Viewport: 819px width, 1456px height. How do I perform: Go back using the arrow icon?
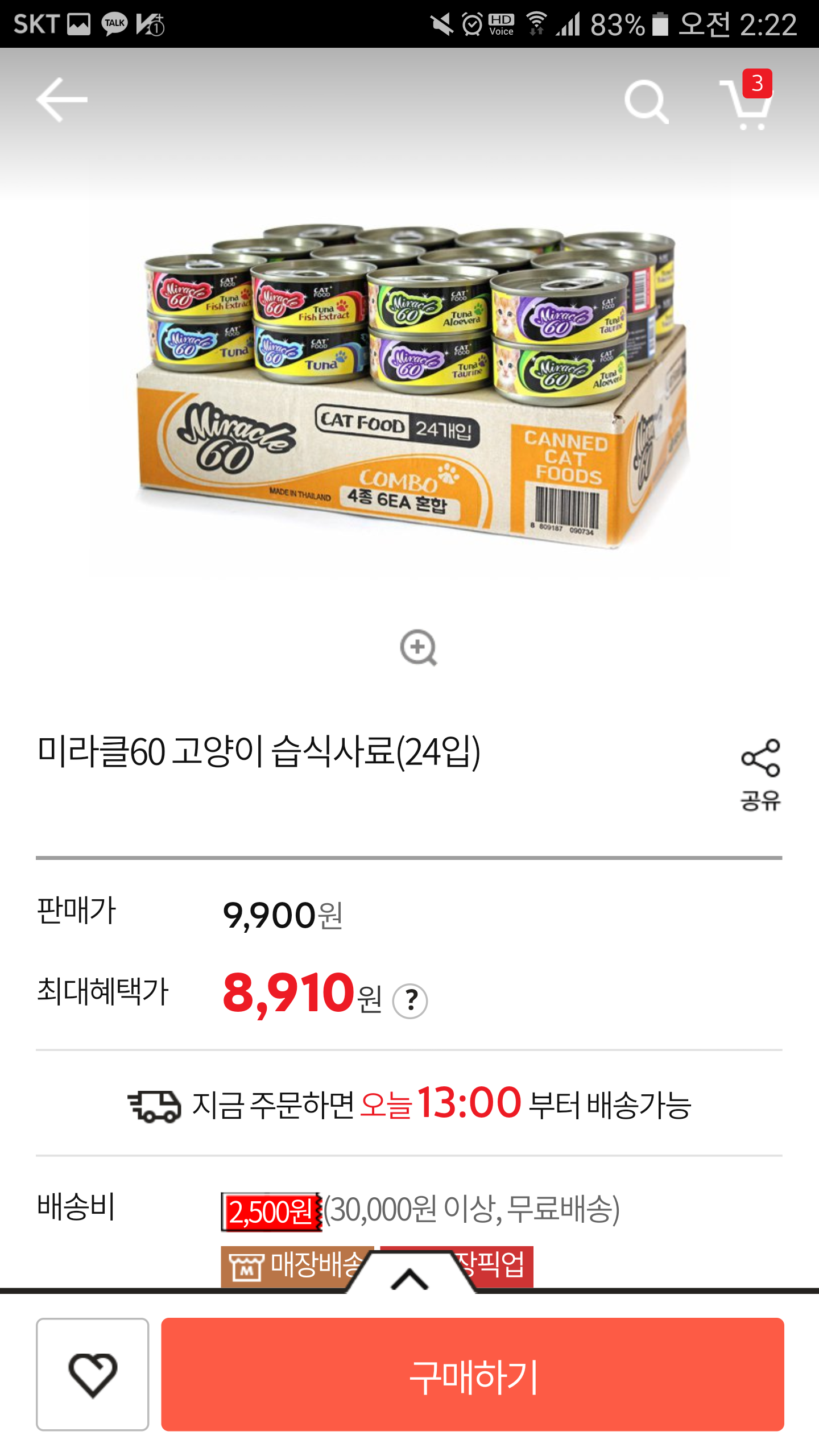click(x=61, y=100)
